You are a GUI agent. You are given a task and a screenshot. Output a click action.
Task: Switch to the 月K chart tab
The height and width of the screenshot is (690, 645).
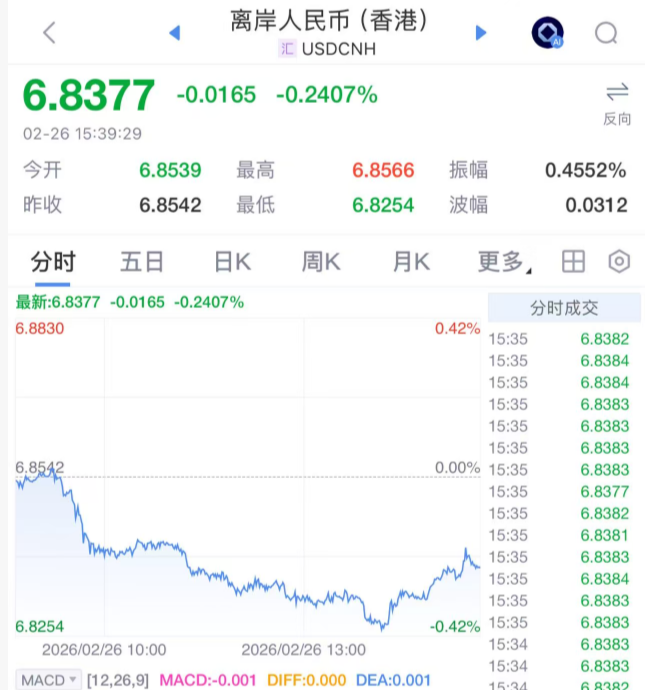pyautogui.click(x=411, y=262)
